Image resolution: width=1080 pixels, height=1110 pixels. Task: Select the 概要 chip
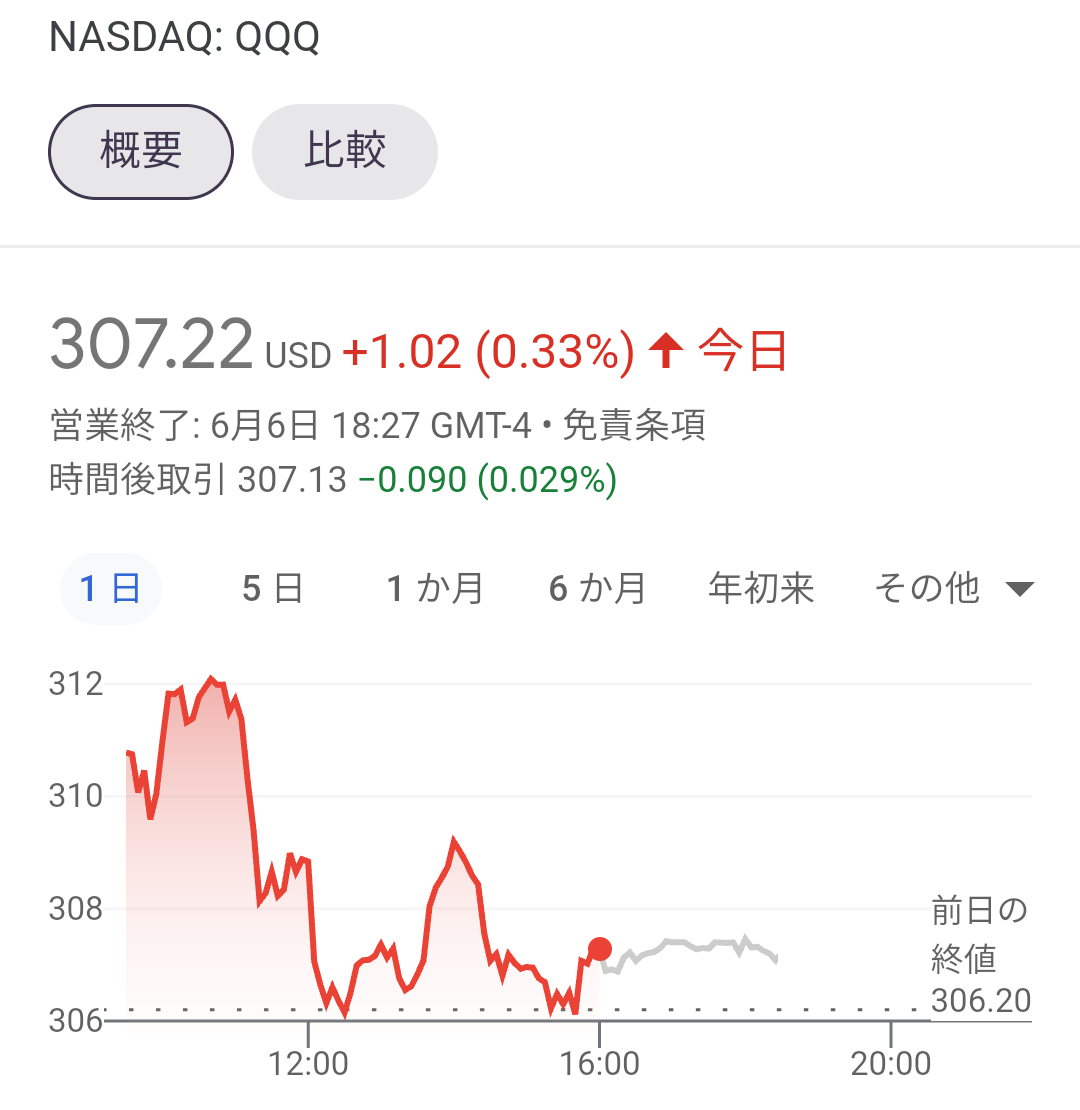click(x=141, y=152)
